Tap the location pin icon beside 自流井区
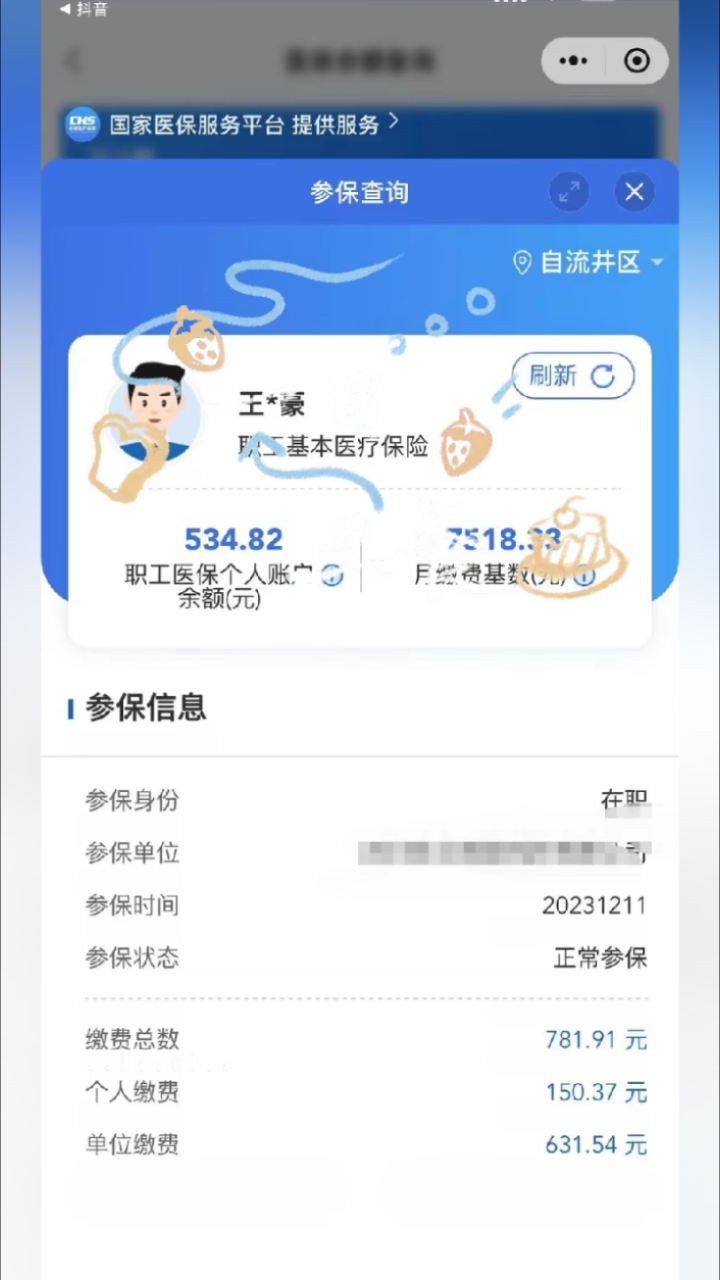The width and height of the screenshot is (720, 1280). tap(521, 263)
